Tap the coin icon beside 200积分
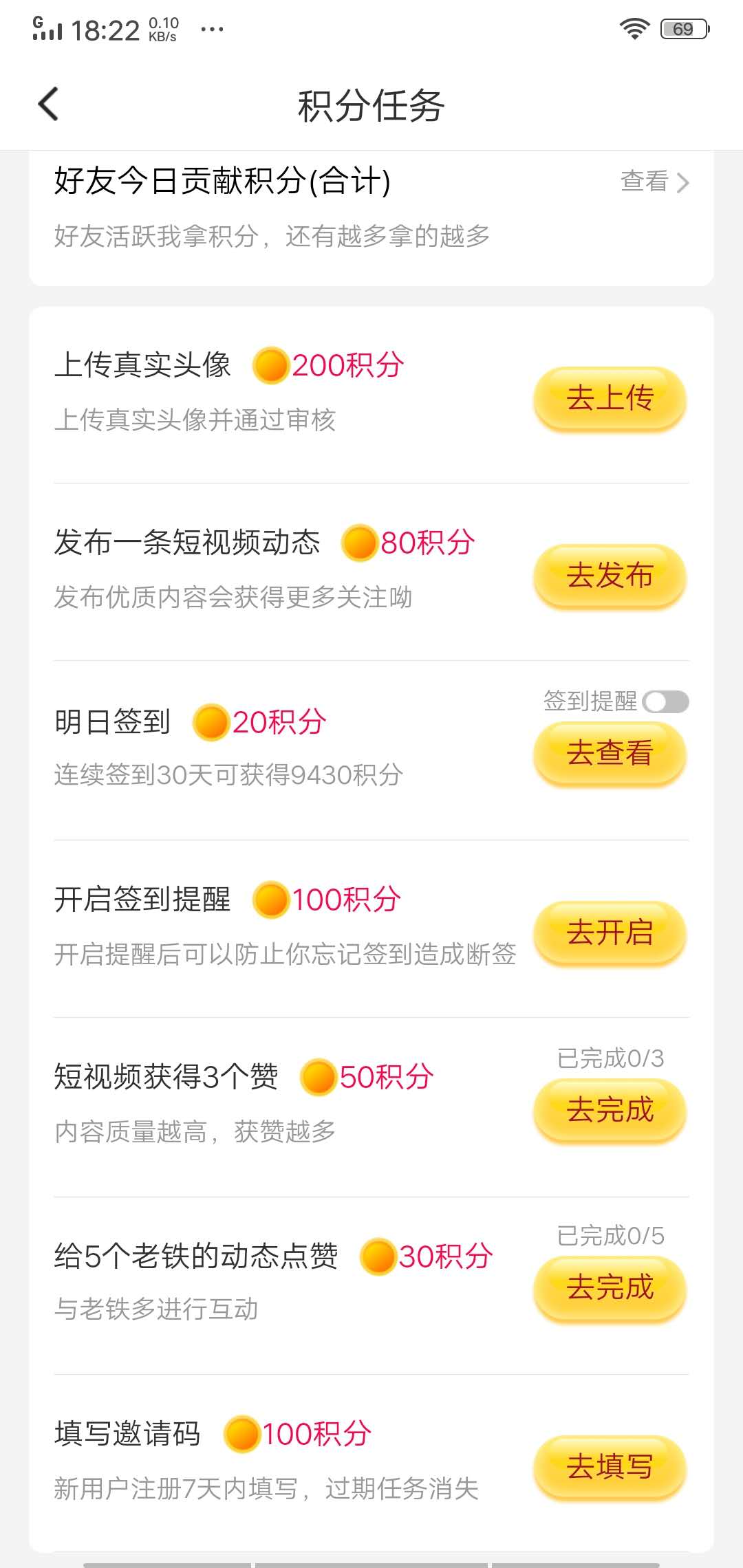 [x=270, y=367]
